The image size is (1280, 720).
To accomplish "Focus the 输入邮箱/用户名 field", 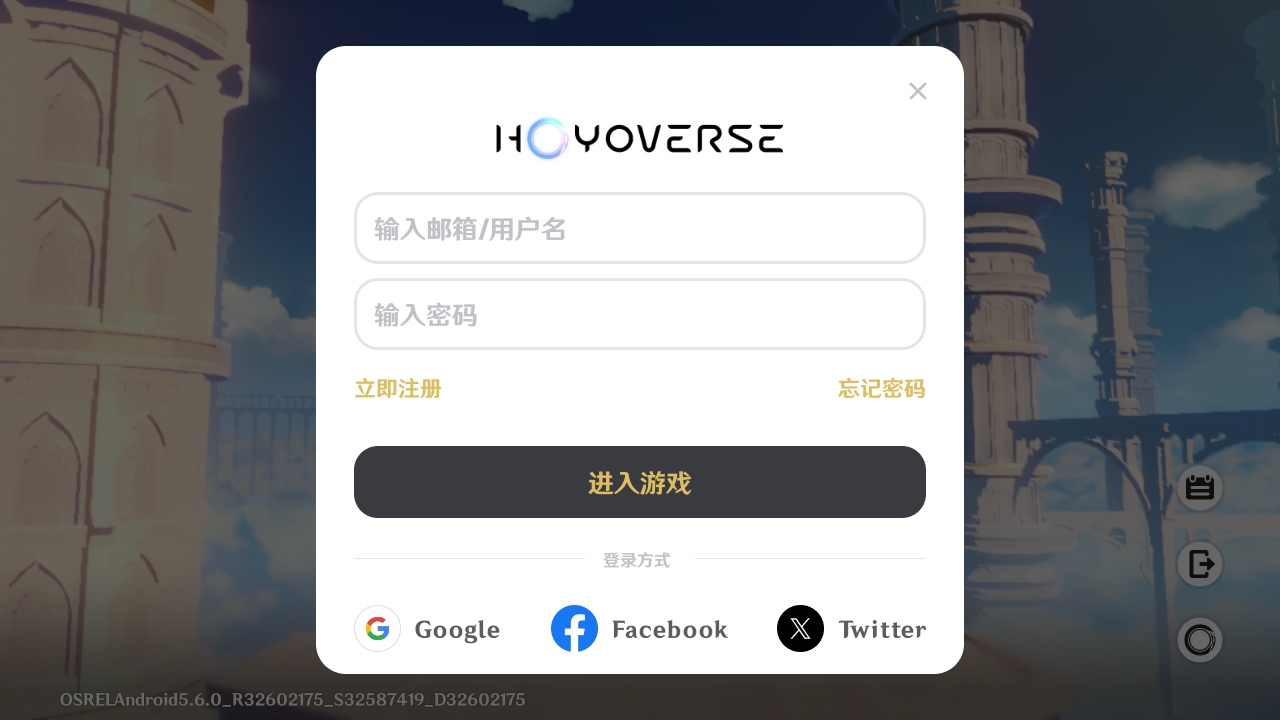I will click(640, 229).
